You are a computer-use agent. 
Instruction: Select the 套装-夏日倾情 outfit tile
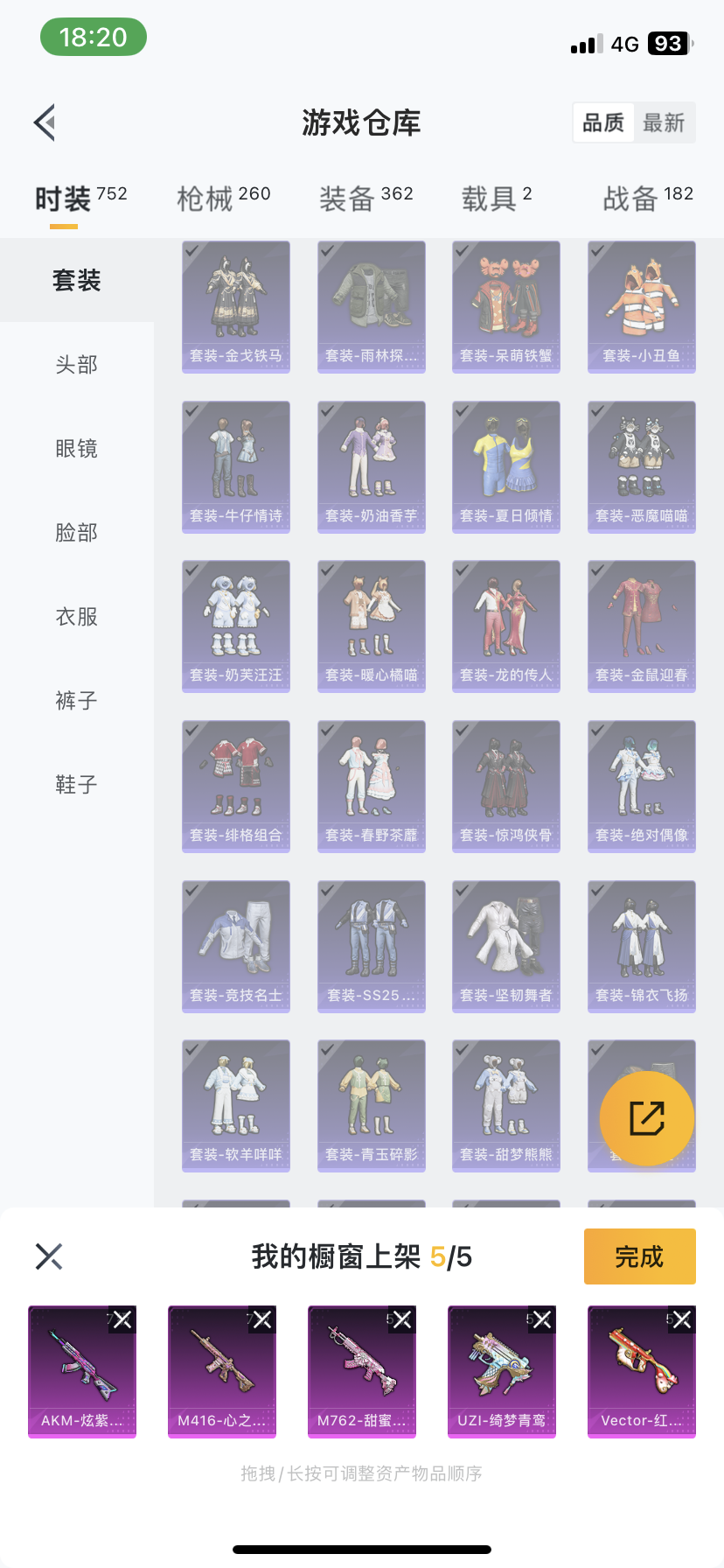(506, 466)
